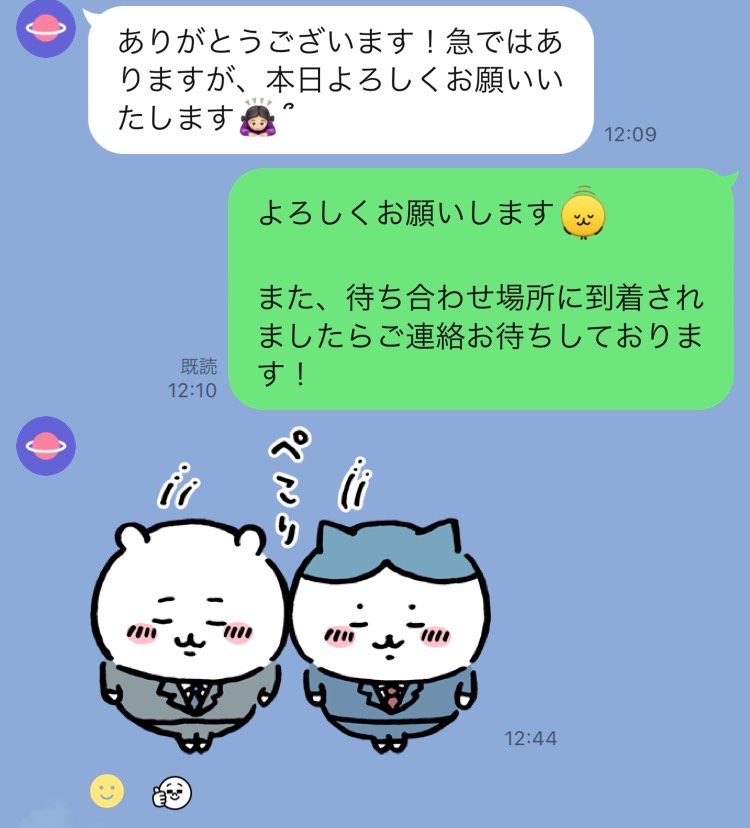This screenshot has width=750, height=828.
Task: Open sender's profile beside the bowing sticker
Action: (46, 445)
